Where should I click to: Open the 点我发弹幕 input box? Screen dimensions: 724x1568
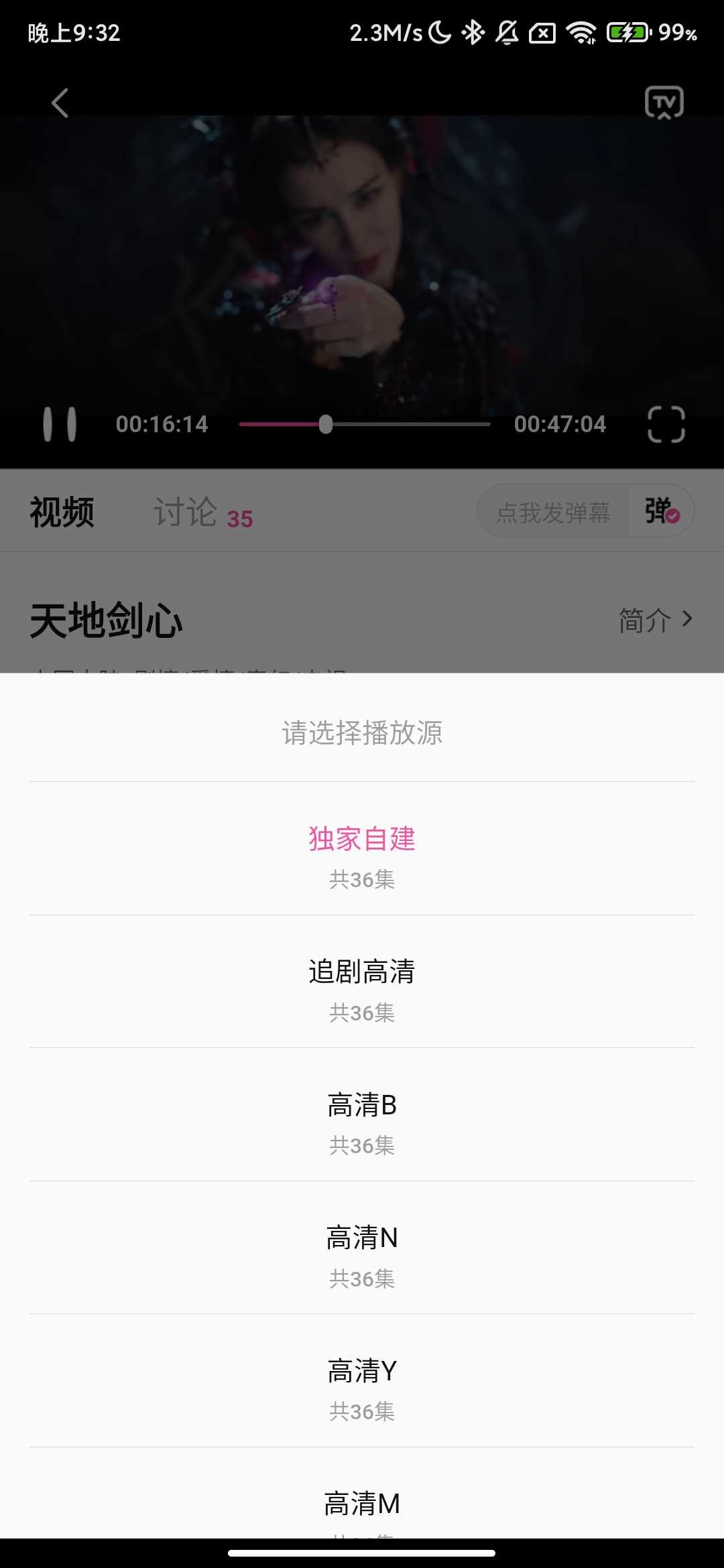(553, 513)
